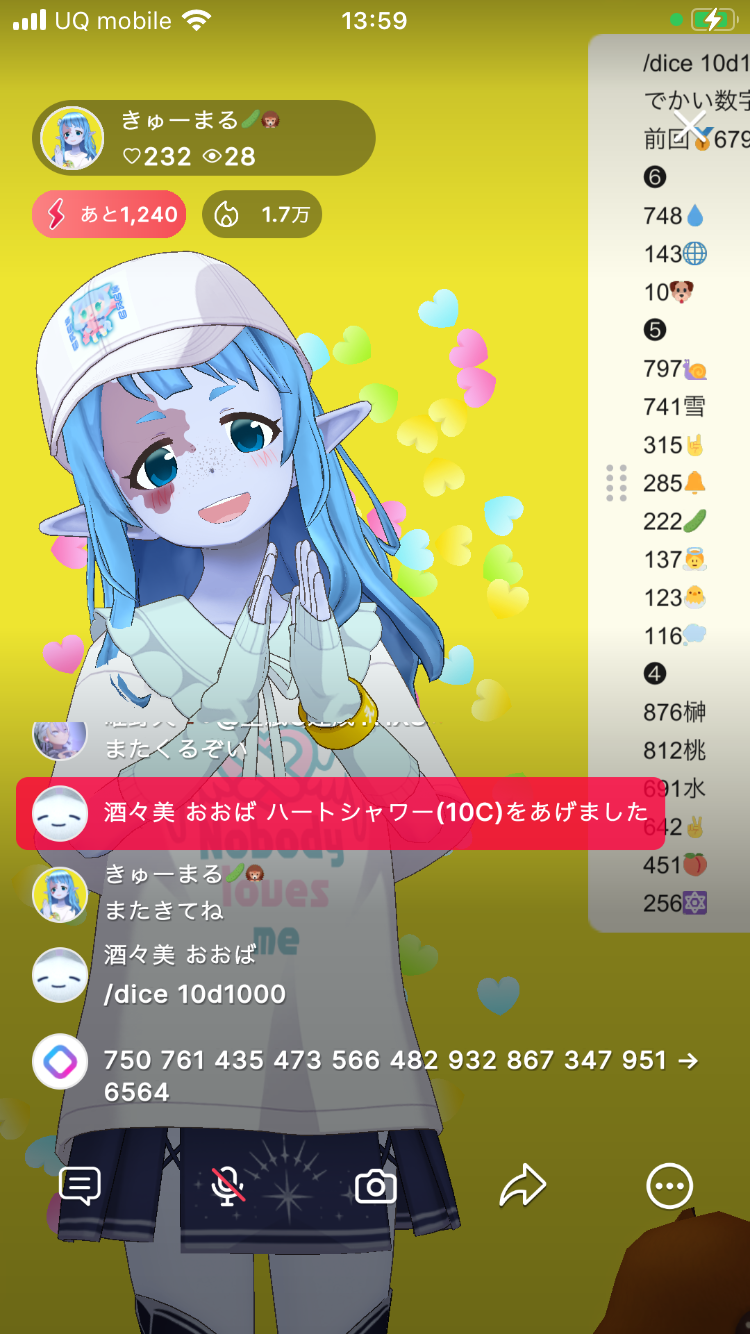Tap the あと1,240 lightning goal chip
The height and width of the screenshot is (1334, 750).
pos(109,214)
